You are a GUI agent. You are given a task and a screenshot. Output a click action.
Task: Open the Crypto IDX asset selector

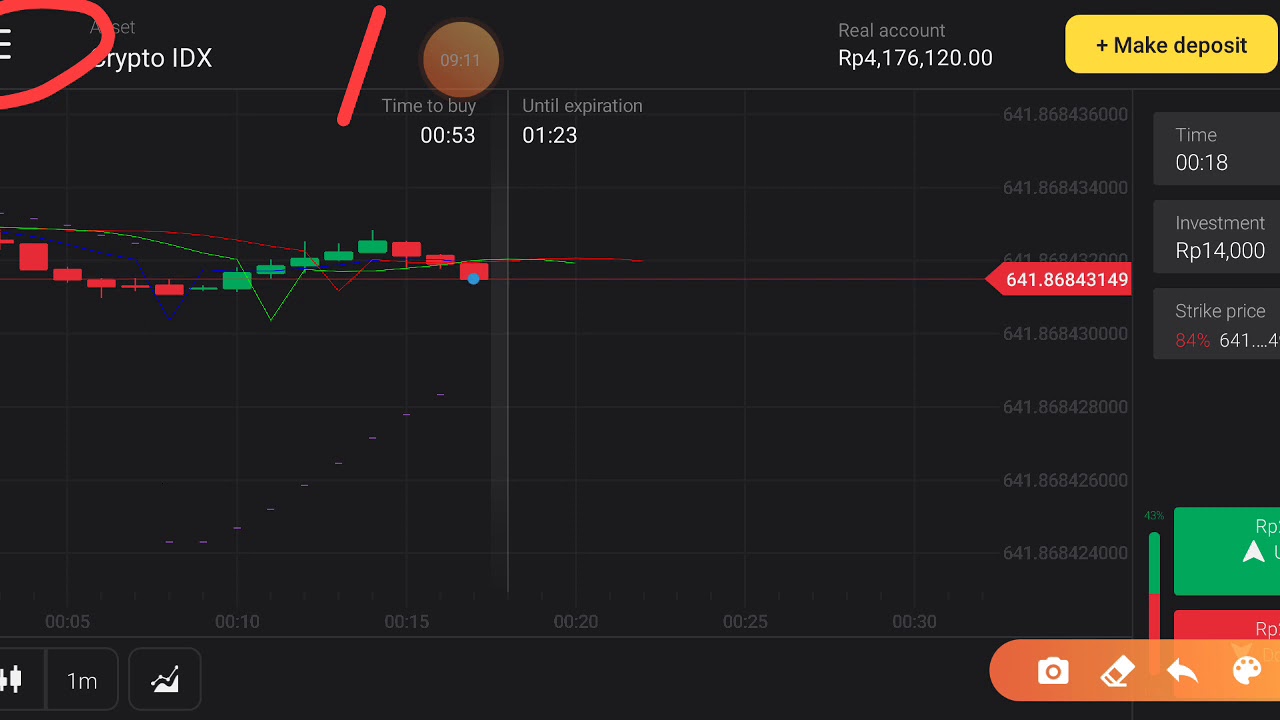(x=152, y=57)
